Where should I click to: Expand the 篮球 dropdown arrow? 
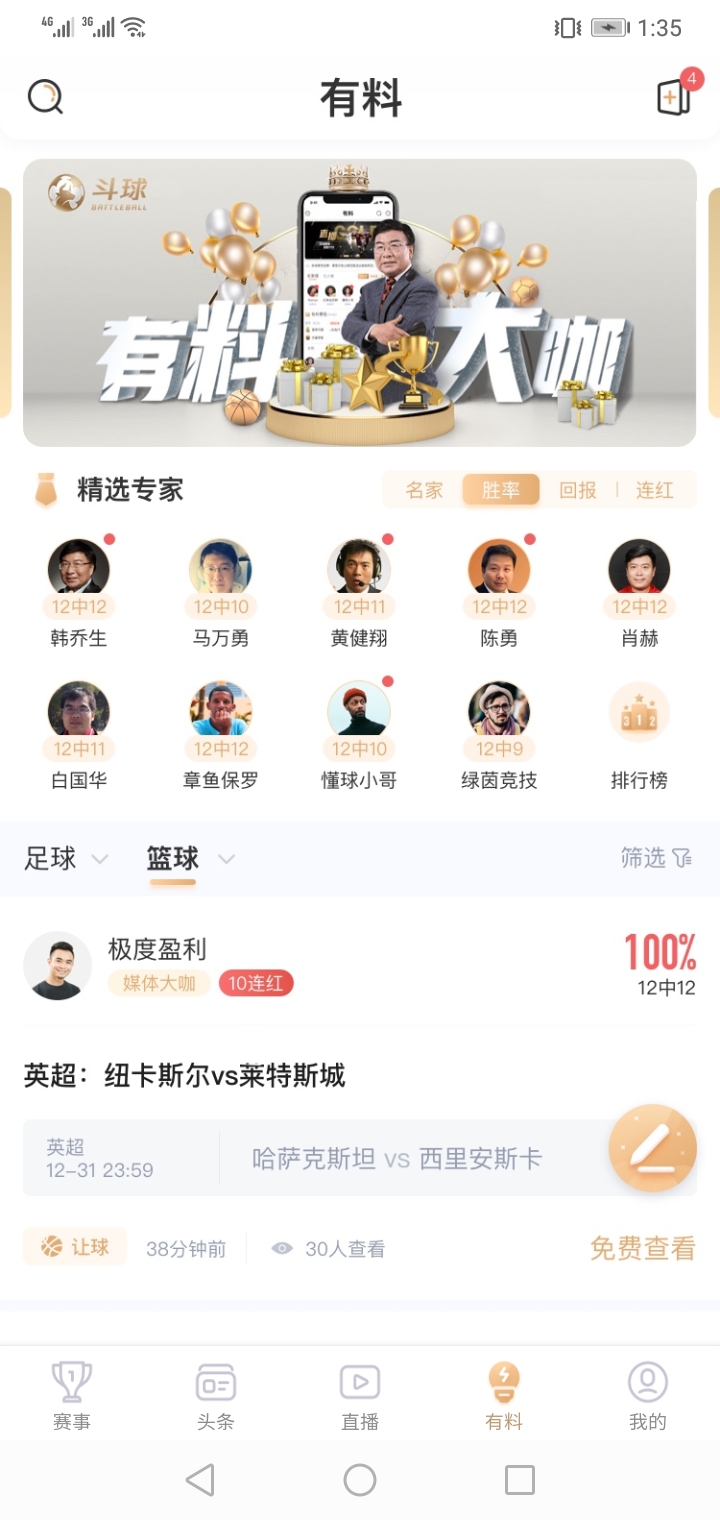[x=227, y=858]
